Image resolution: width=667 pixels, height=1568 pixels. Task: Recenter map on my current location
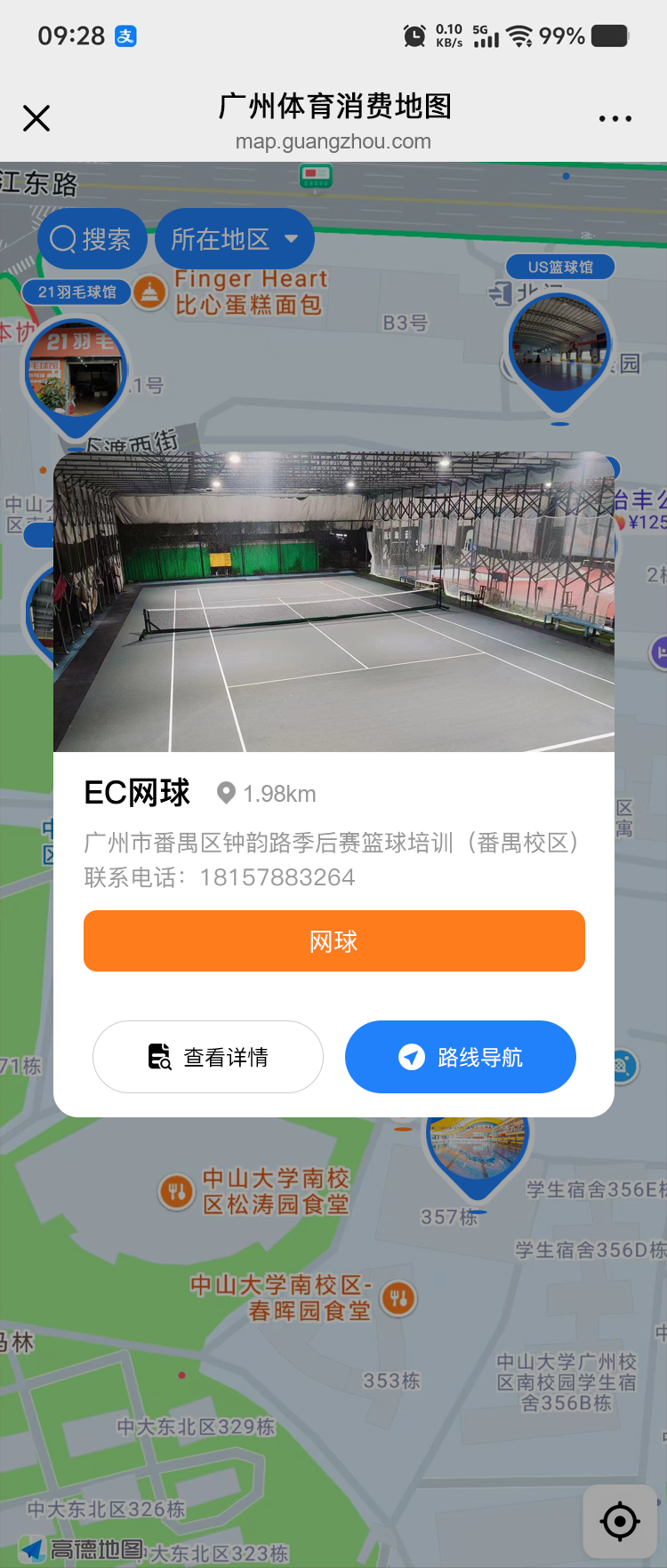tap(620, 1522)
